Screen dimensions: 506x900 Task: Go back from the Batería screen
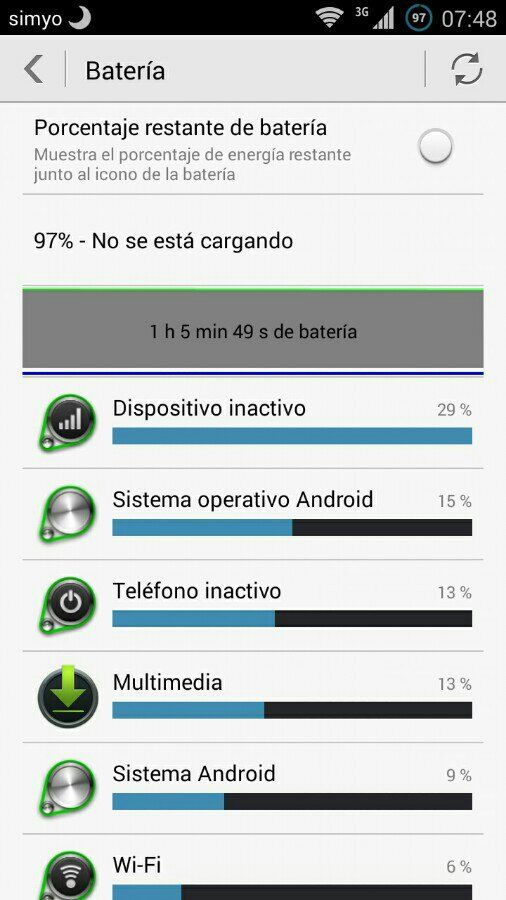pyautogui.click(x=33, y=69)
